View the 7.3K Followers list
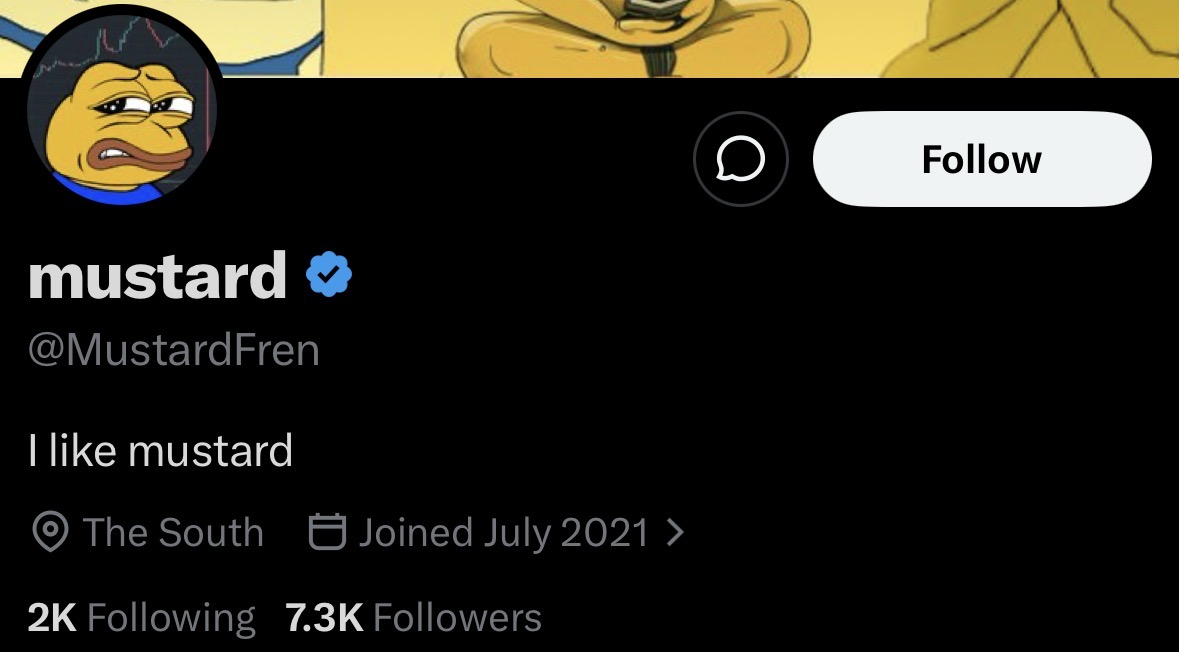Image resolution: width=1179 pixels, height=652 pixels. pos(413,617)
